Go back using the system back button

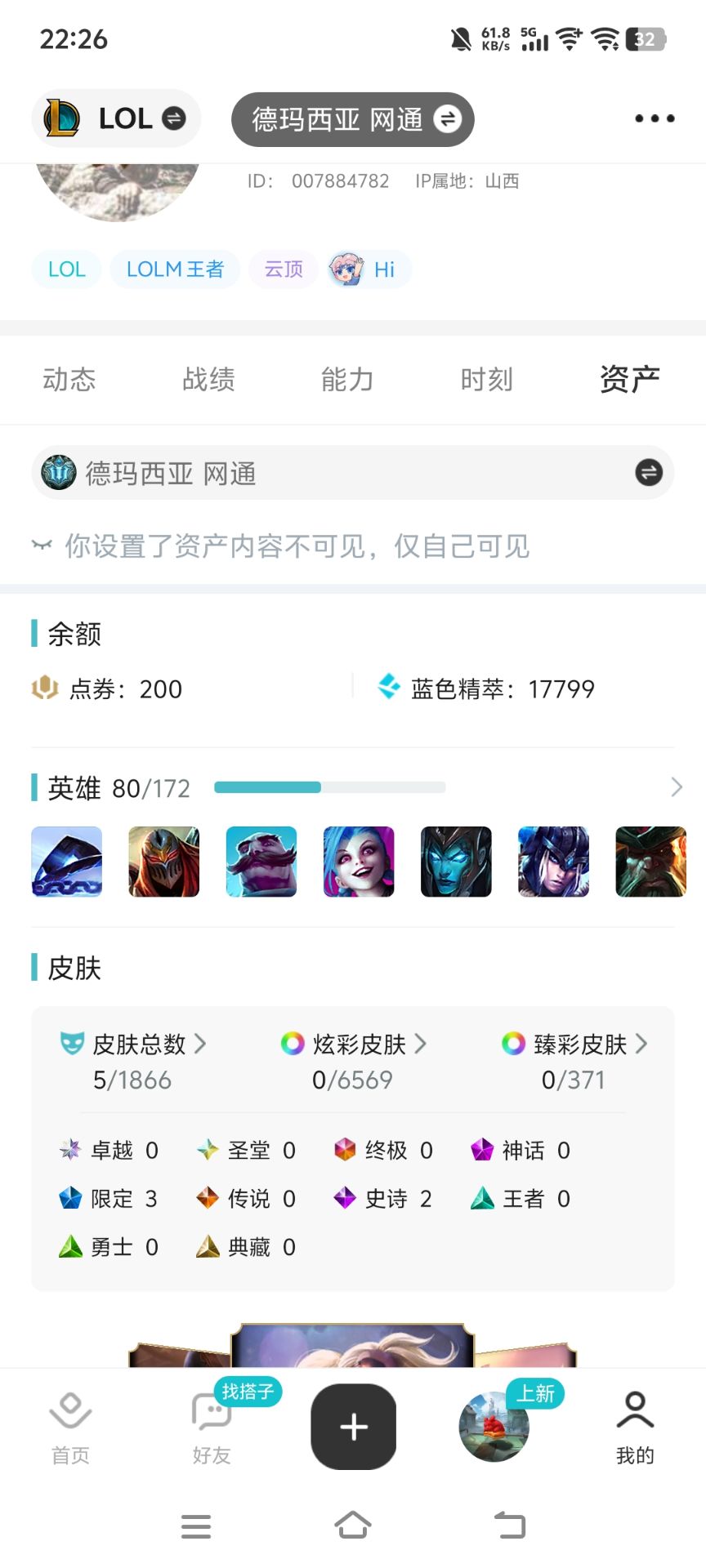pos(510,1525)
